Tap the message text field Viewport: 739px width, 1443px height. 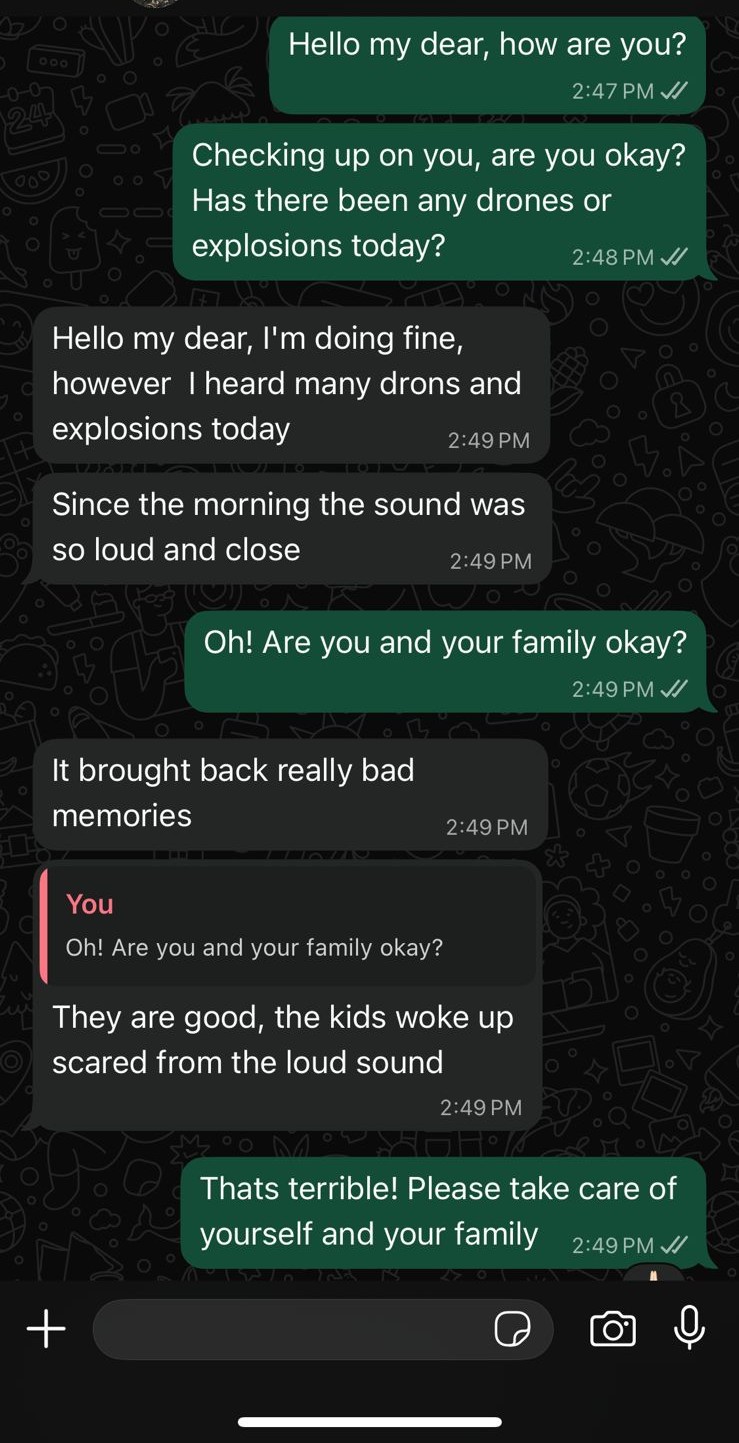coord(290,1329)
